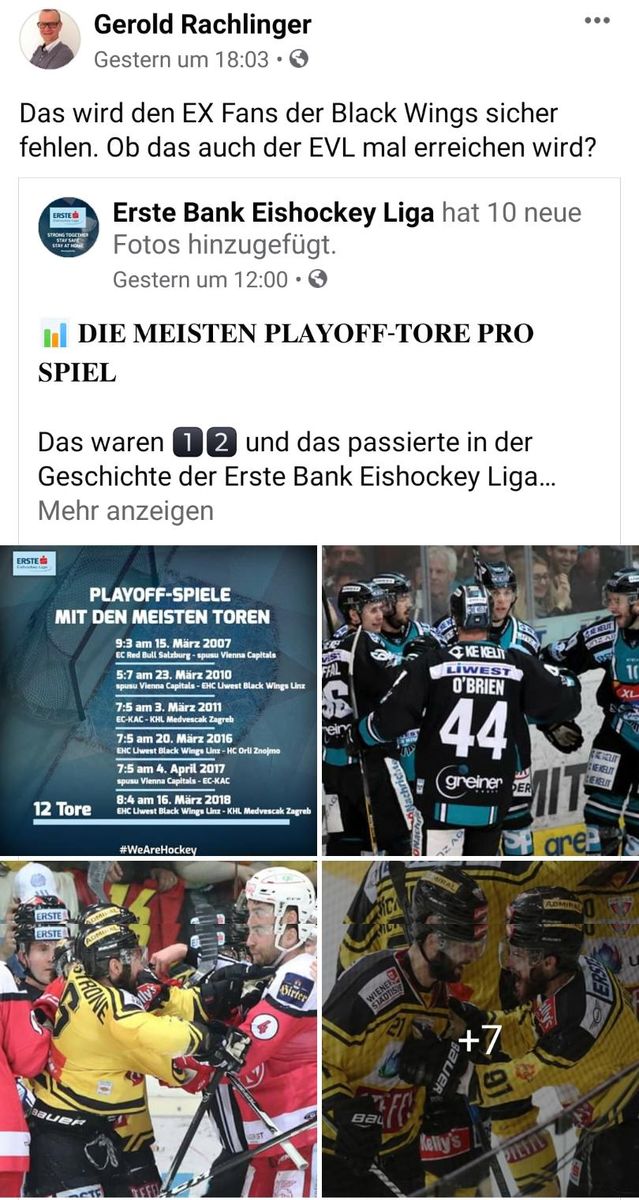Open Gerold Rachlinger's profile picture

pyautogui.click(x=50, y=40)
